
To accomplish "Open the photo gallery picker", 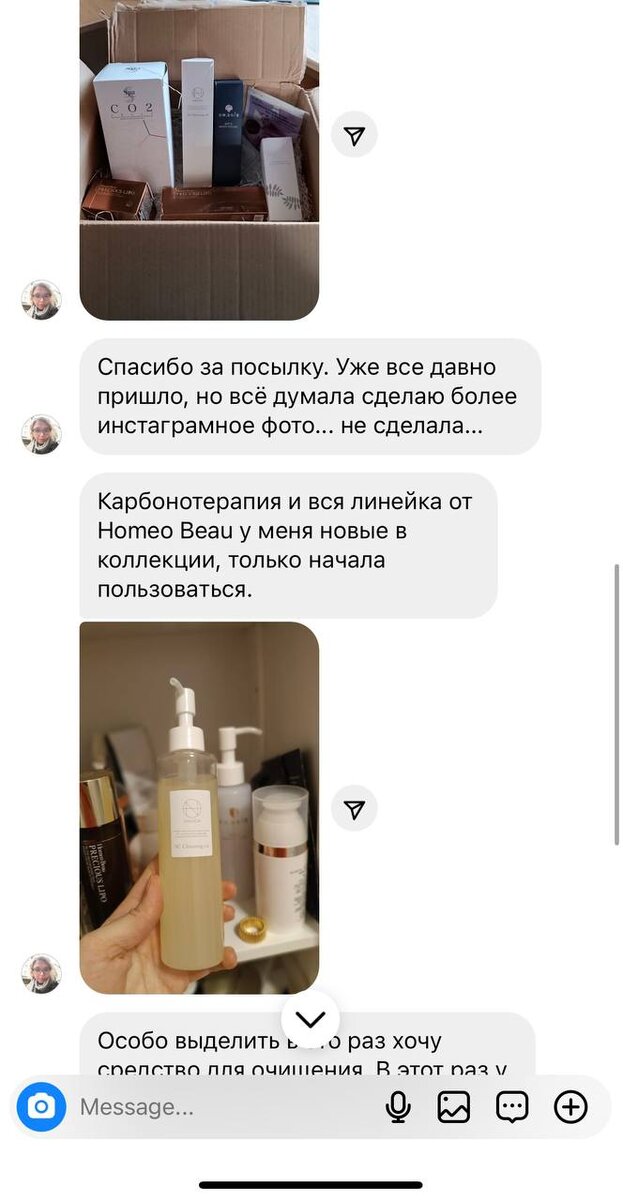I will (454, 1107).
